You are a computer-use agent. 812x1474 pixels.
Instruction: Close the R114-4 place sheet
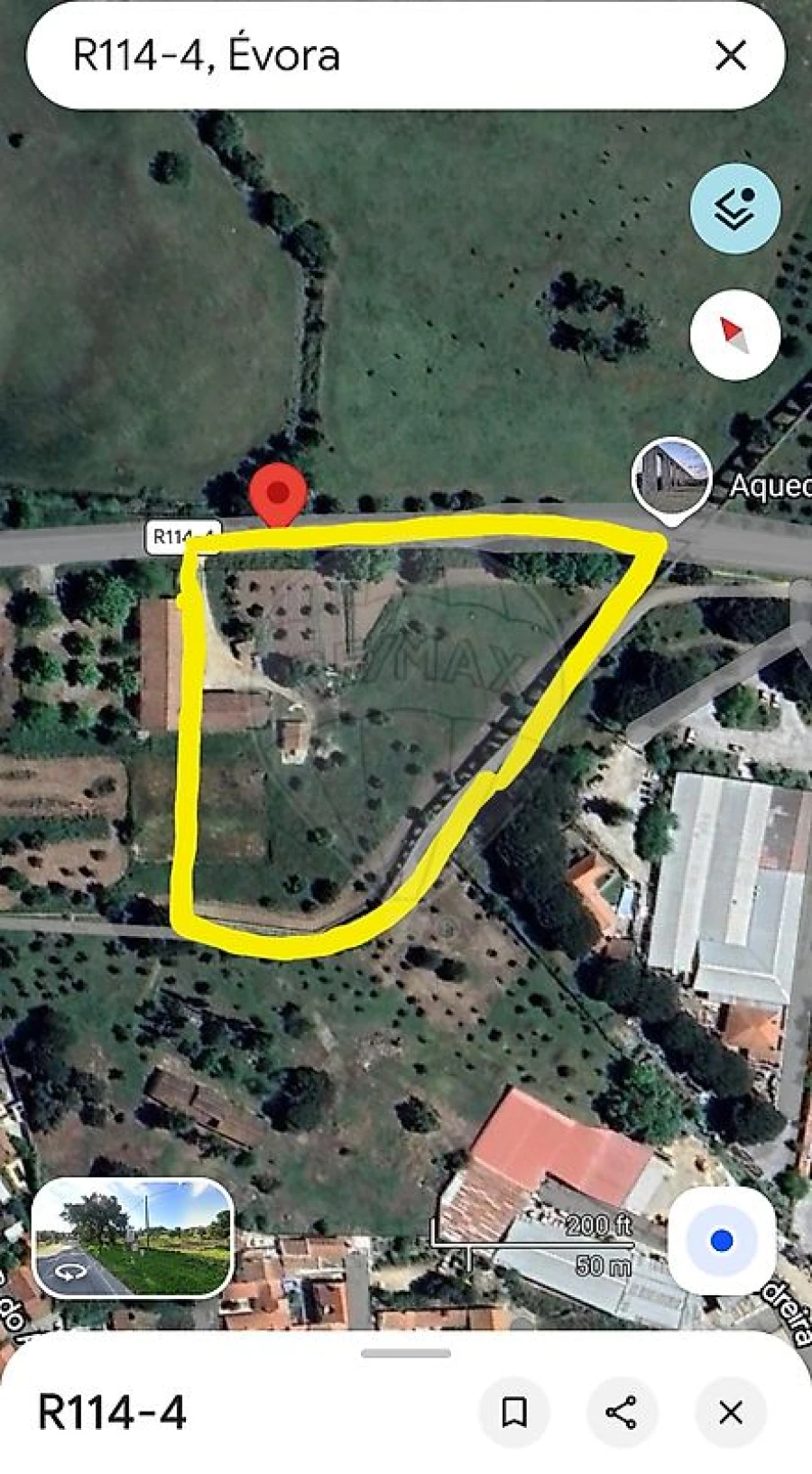pos(730,1412)
